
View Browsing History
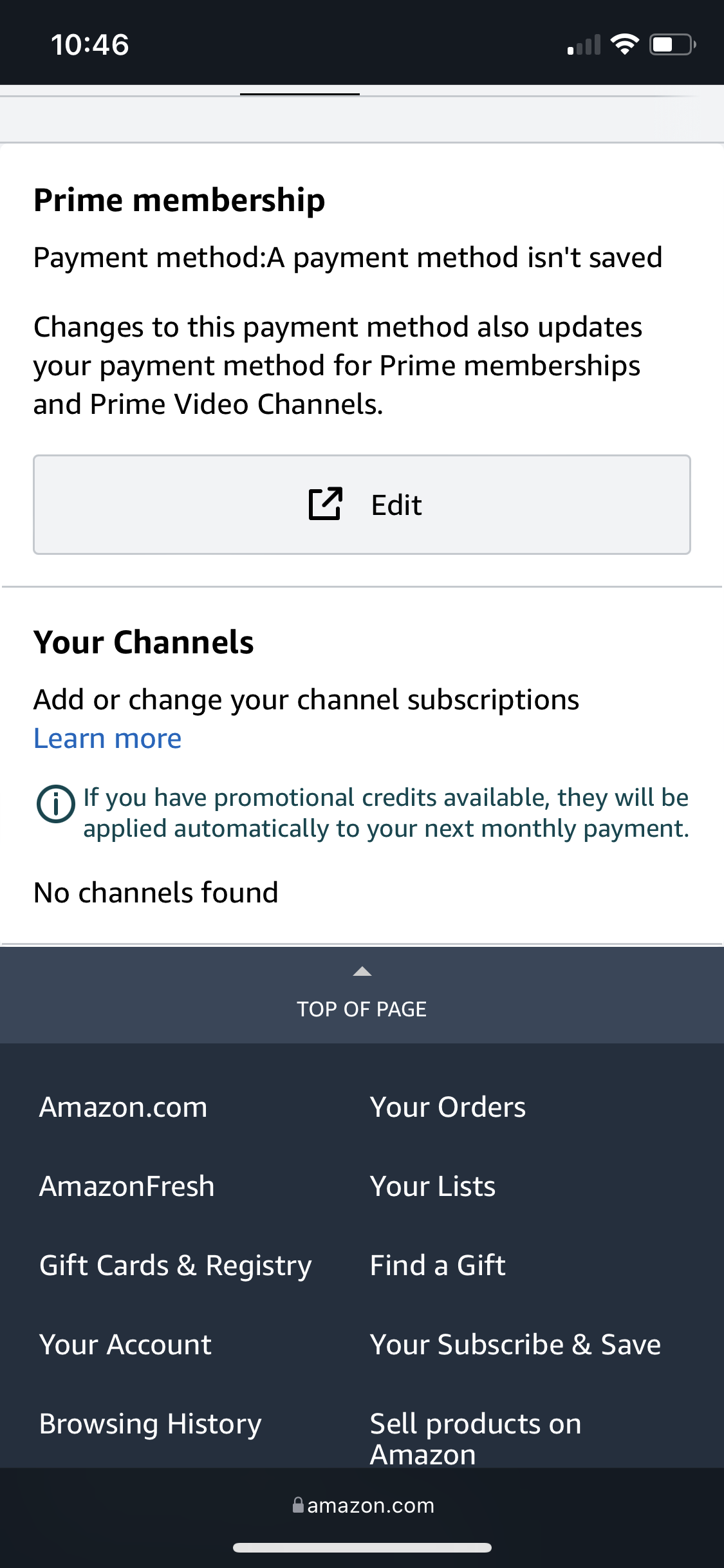151,1424
